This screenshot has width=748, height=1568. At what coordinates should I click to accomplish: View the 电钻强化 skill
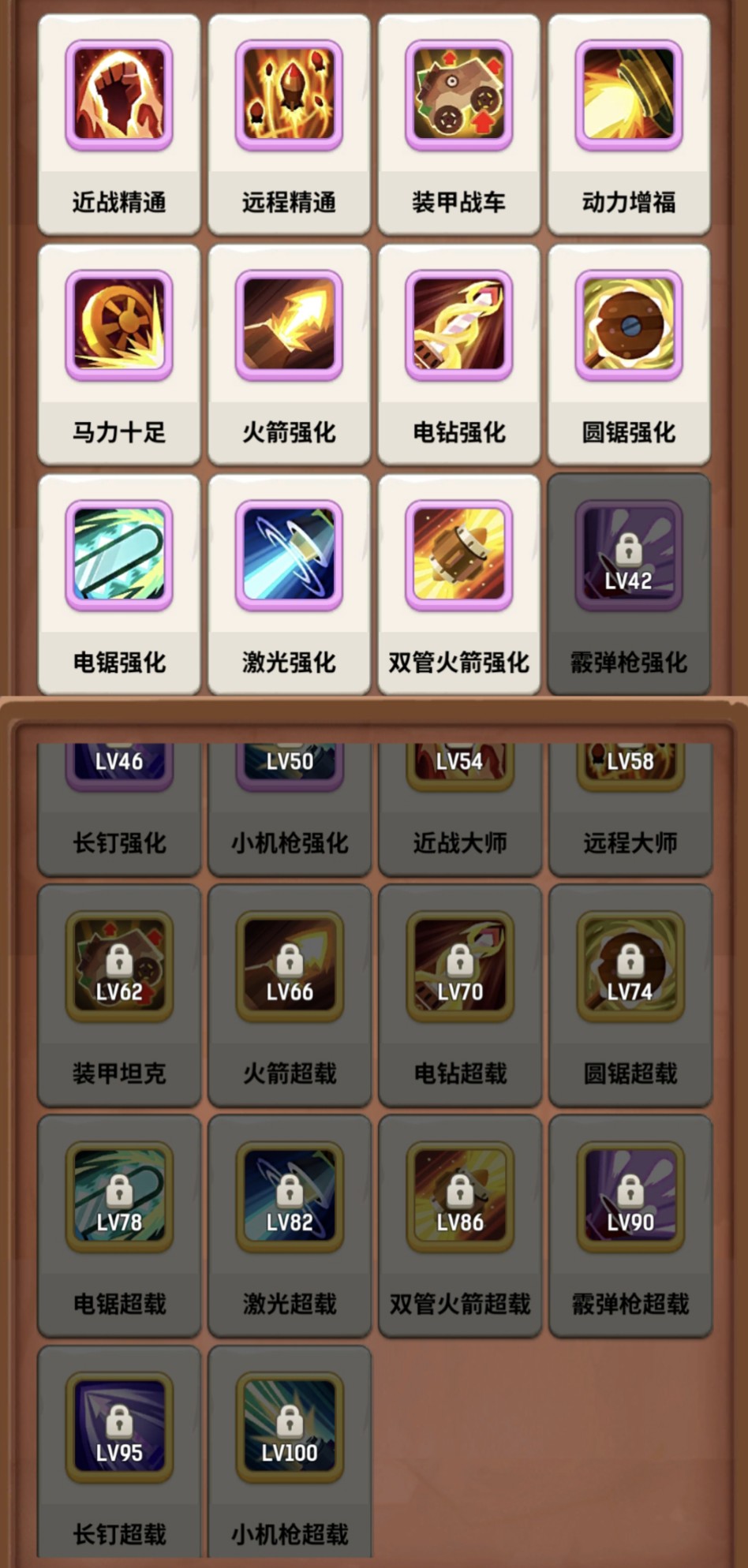[458, 355]
